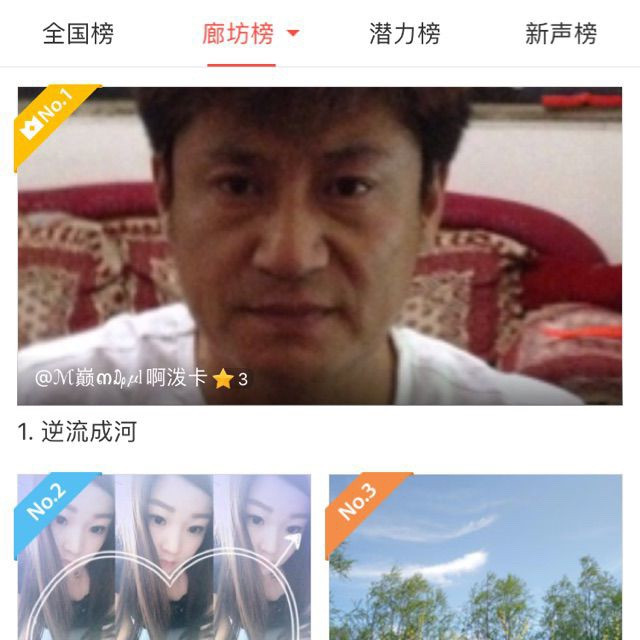Viewport: 640px width, 640px height.
Task: Open the No.3 ranked video
Action: coord(475,557)
